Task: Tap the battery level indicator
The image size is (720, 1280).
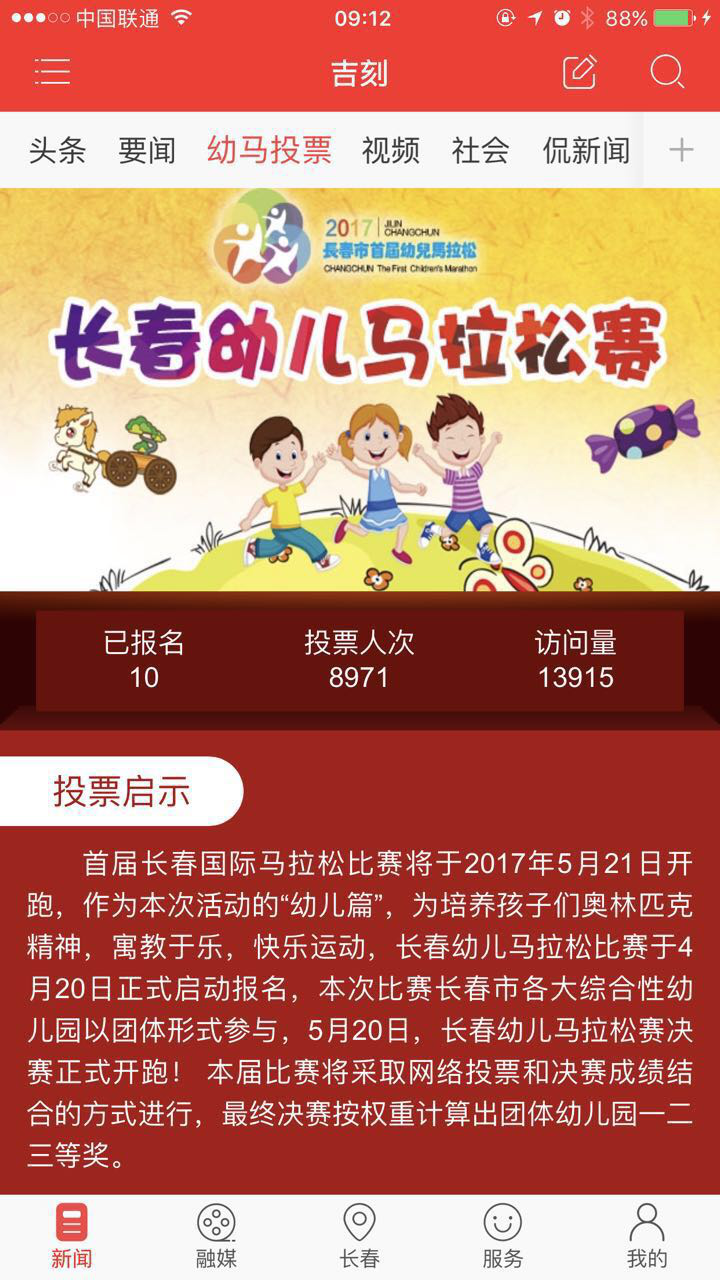Action: tap(672, 16)
